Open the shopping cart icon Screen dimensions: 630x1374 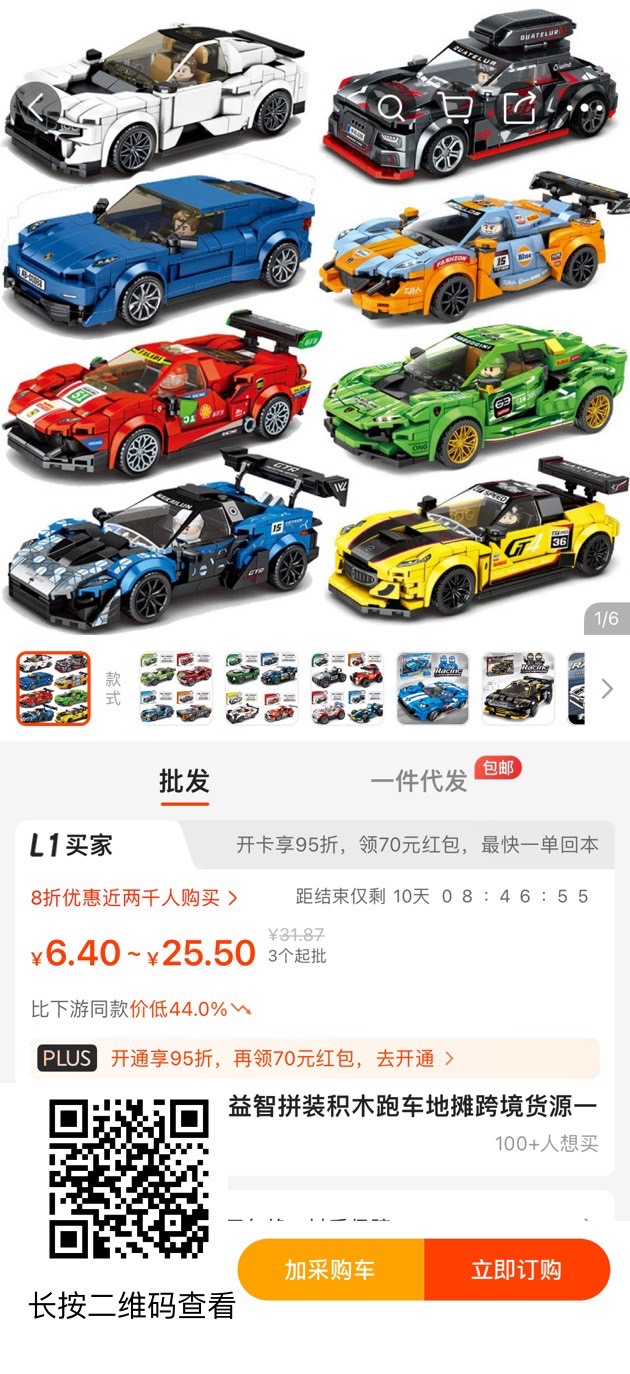tap(455, 107)
